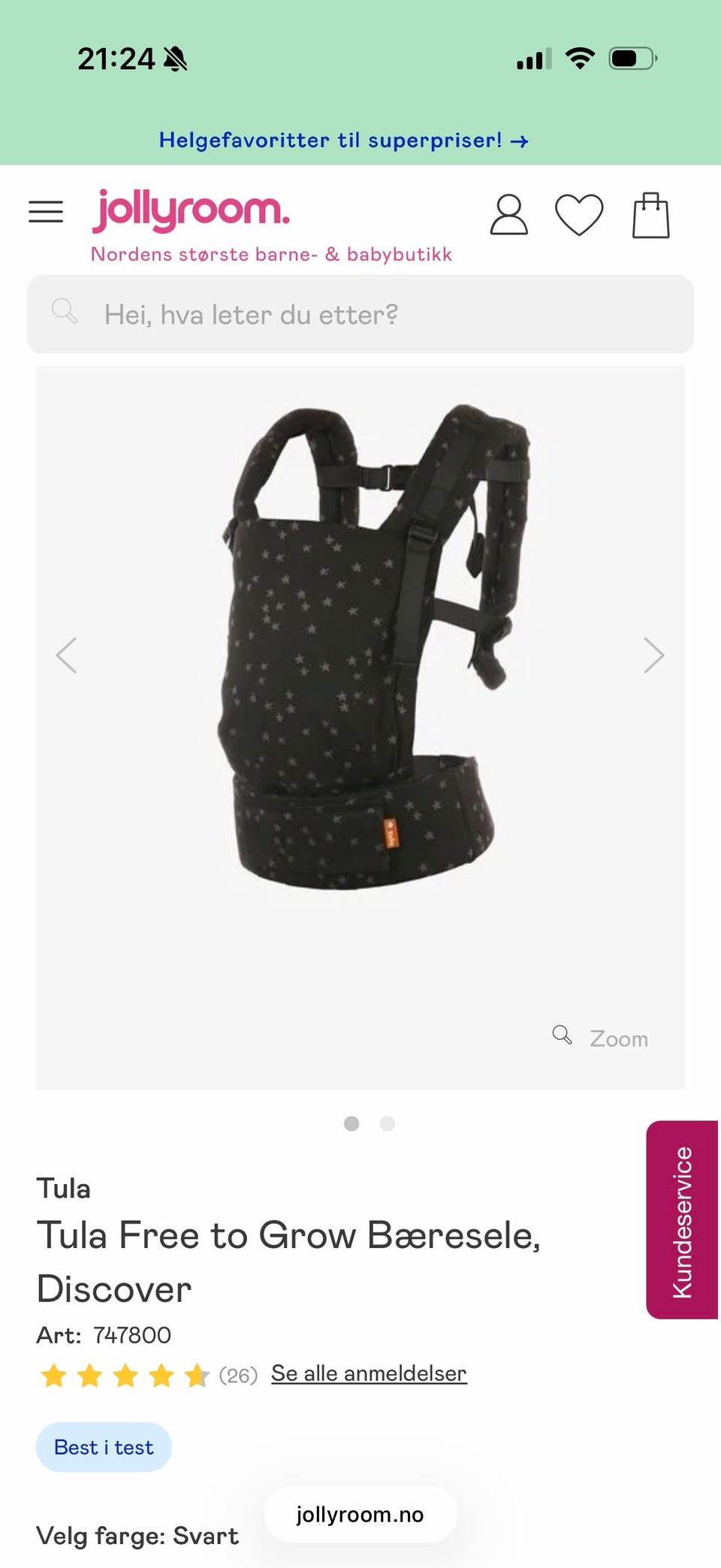
Task: Open the Kundeservice side tab
Action: pyautogui.click(x=682, y=1219)
